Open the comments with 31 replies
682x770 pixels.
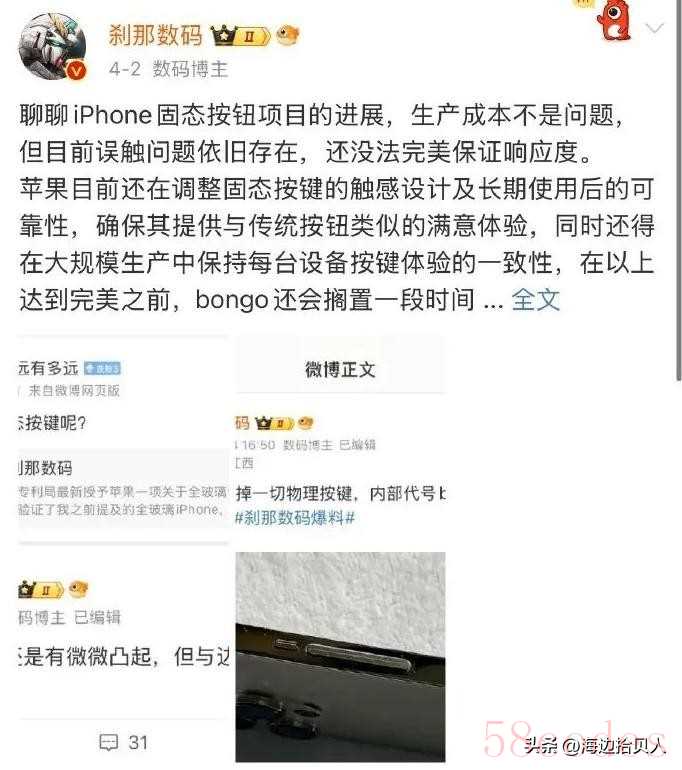(x=124, y=741)
